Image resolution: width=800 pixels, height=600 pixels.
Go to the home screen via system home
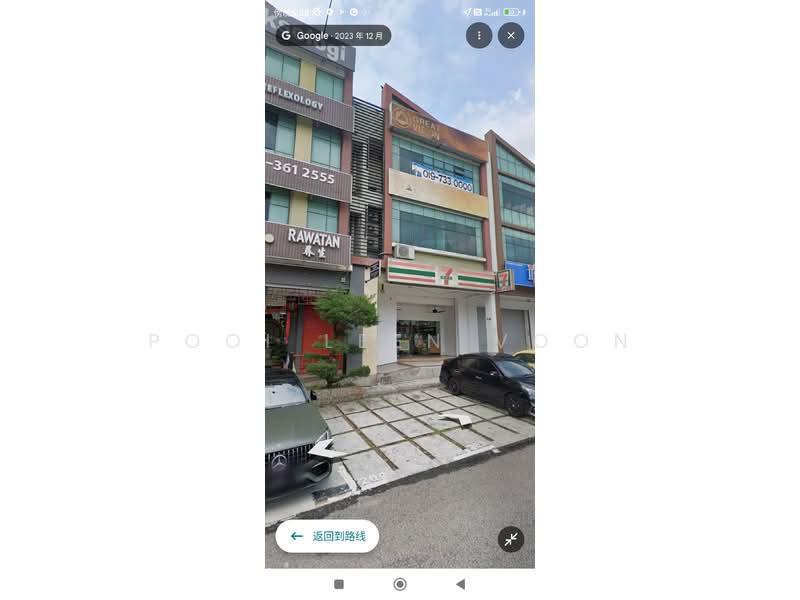tap(400, 584)
